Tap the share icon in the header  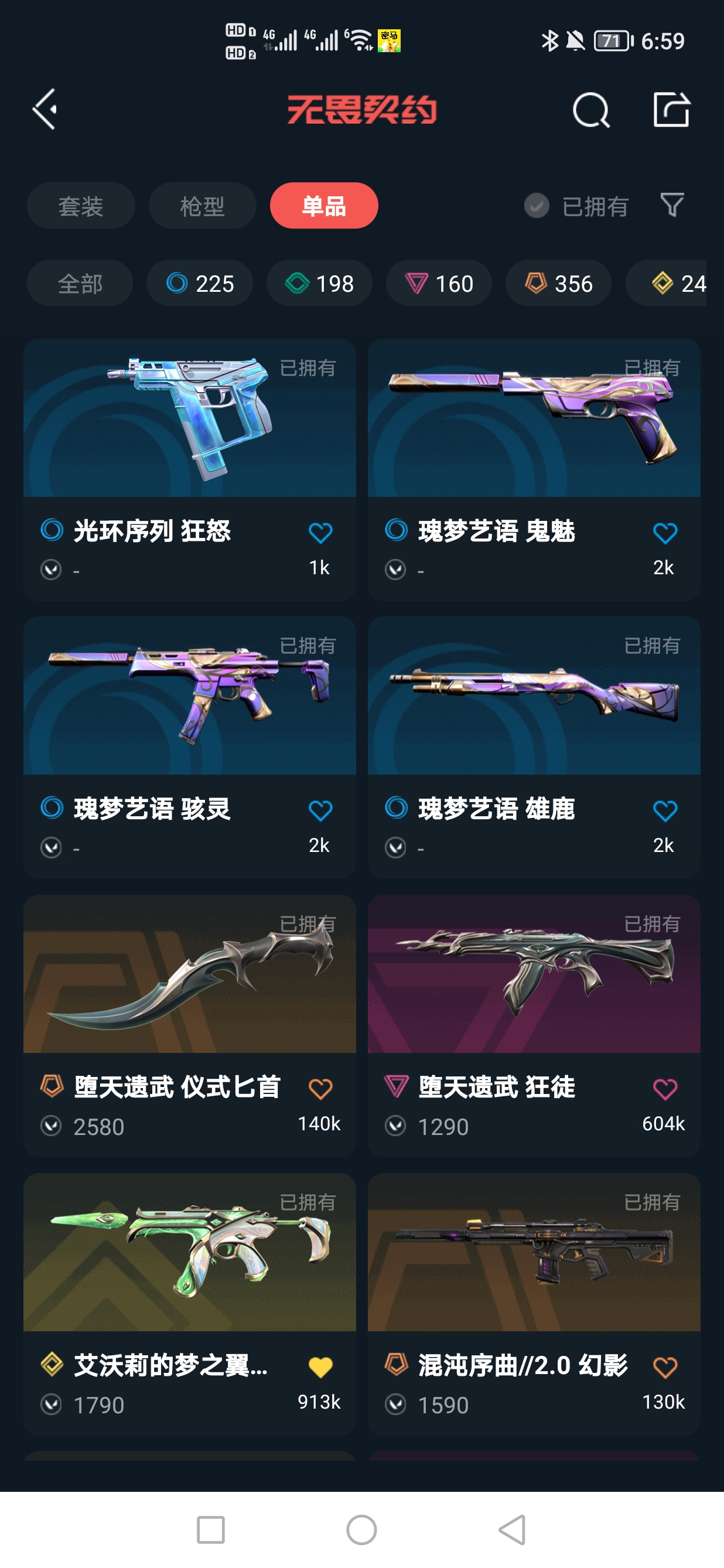(671, 110)
